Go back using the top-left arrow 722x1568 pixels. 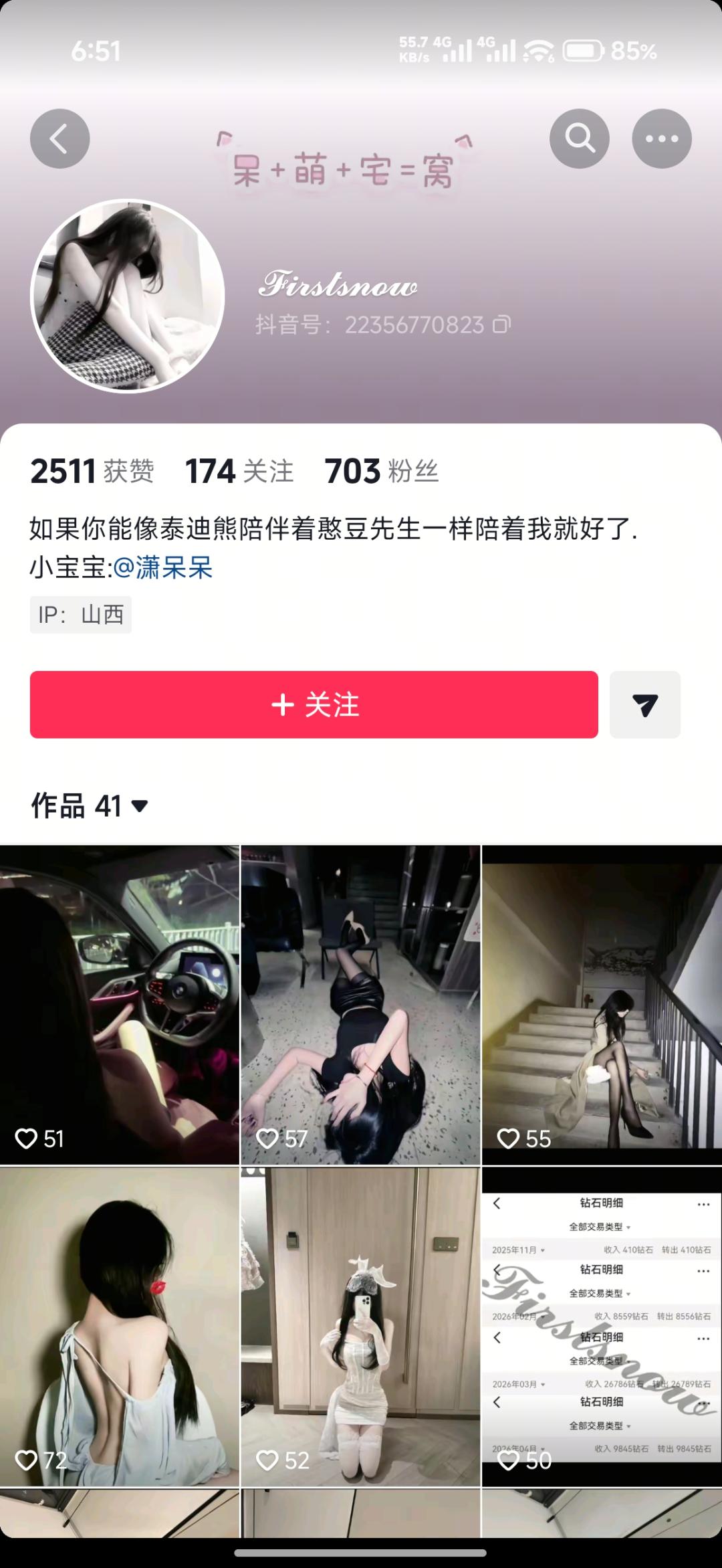tap(59, 138)
